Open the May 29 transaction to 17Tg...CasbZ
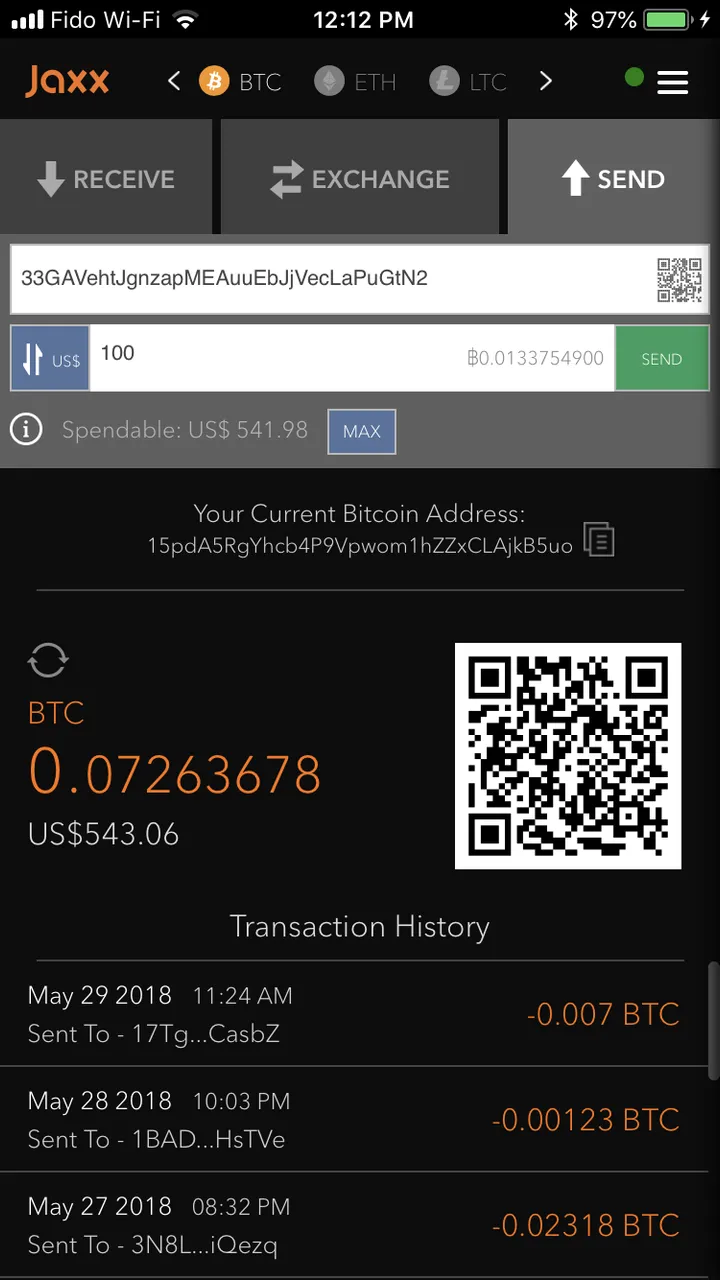The height and width of the screenshot is (1280, 720). click(x=354, y=1014)
